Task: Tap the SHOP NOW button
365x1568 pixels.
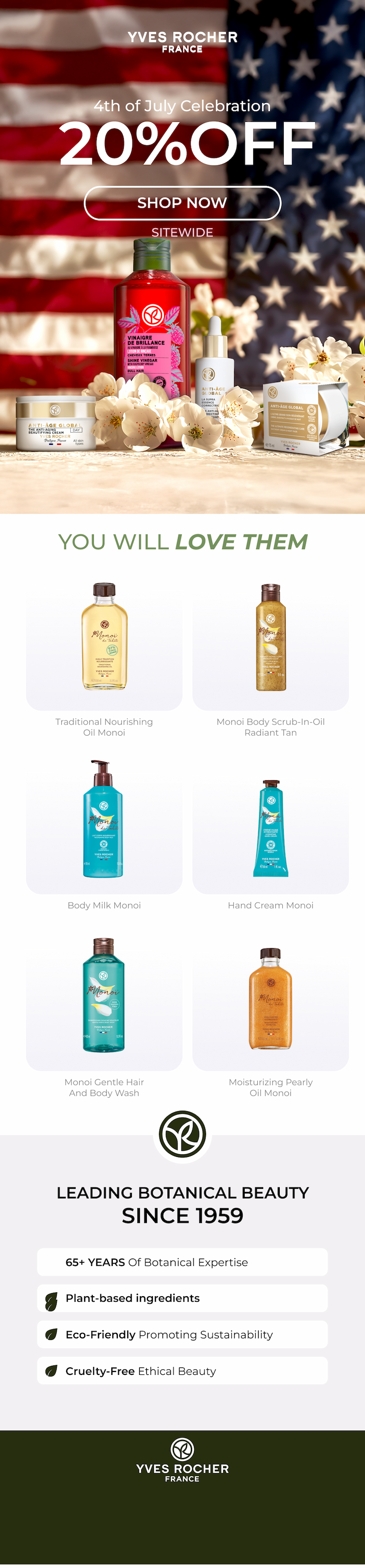Action: [182, 203]
